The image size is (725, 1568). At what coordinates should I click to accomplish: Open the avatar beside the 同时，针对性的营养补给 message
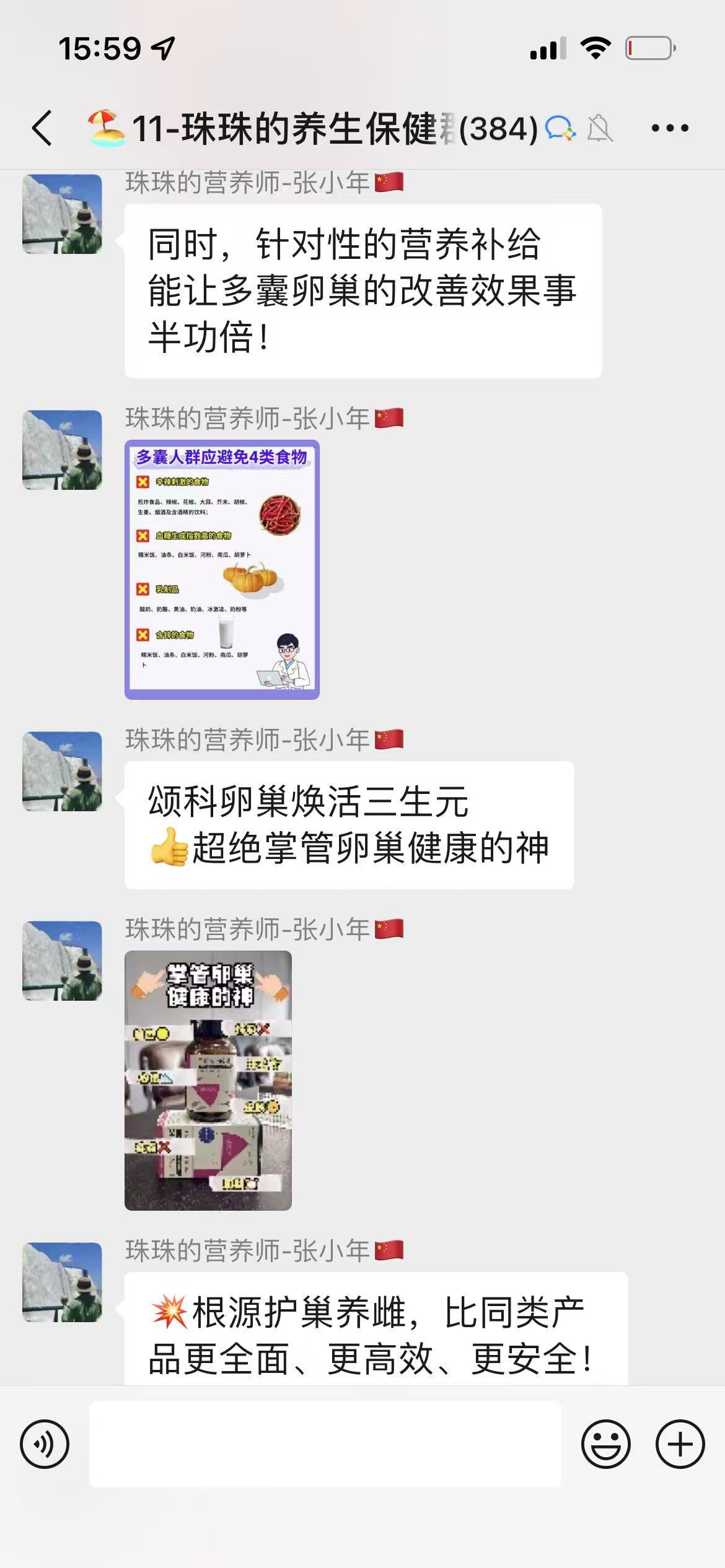62,214
